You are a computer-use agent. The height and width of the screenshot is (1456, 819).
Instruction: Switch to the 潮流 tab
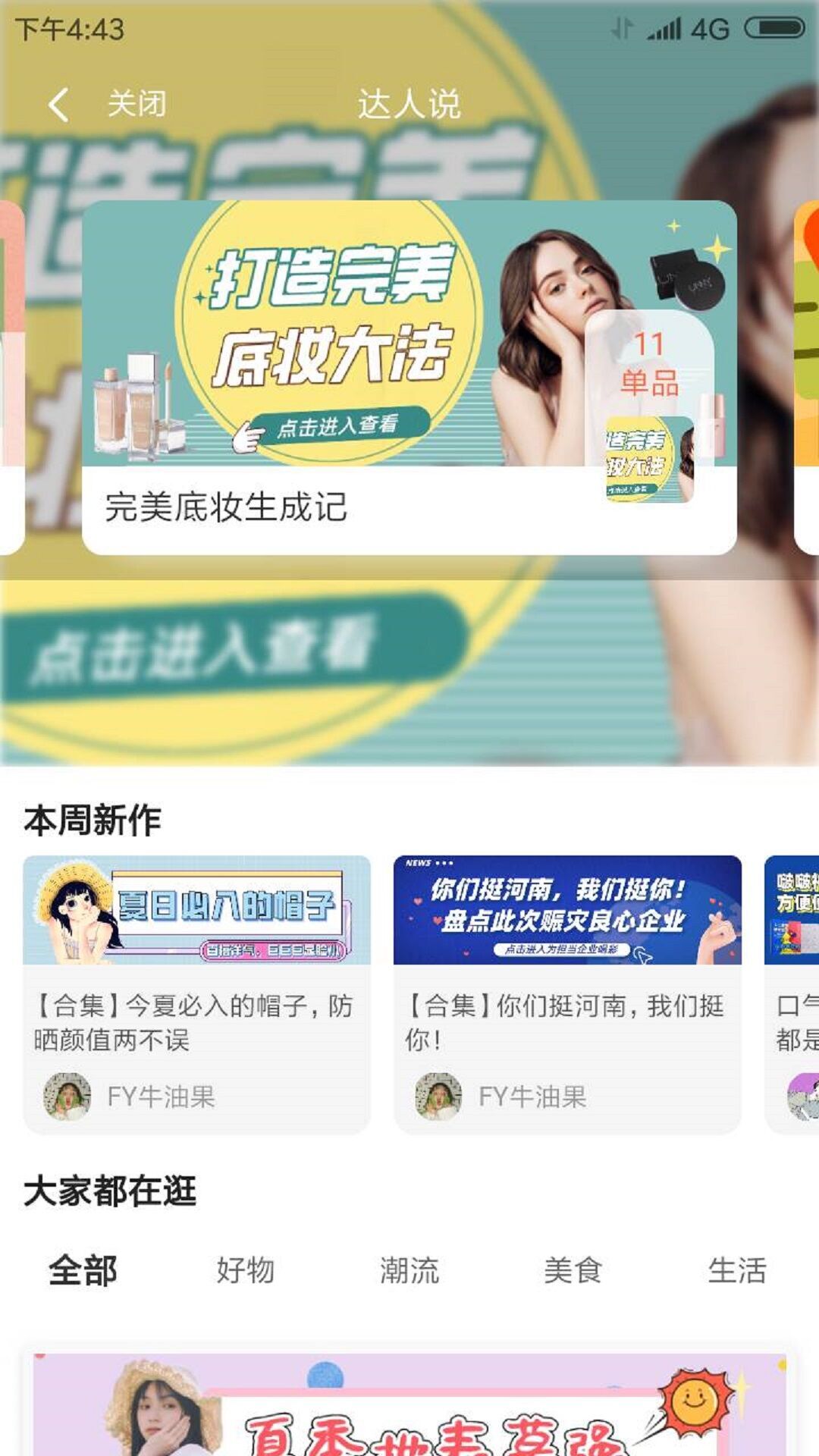[x=409, y=1270]
